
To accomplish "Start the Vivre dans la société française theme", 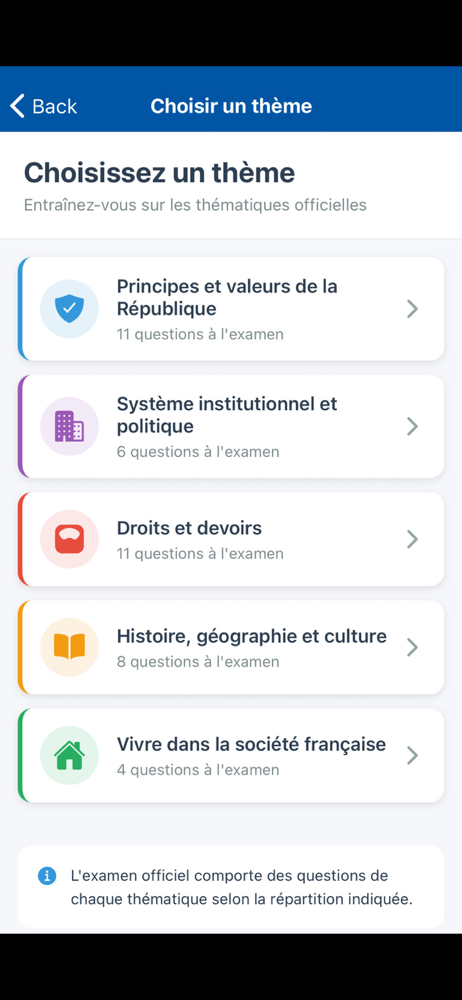I will point(231,755).
